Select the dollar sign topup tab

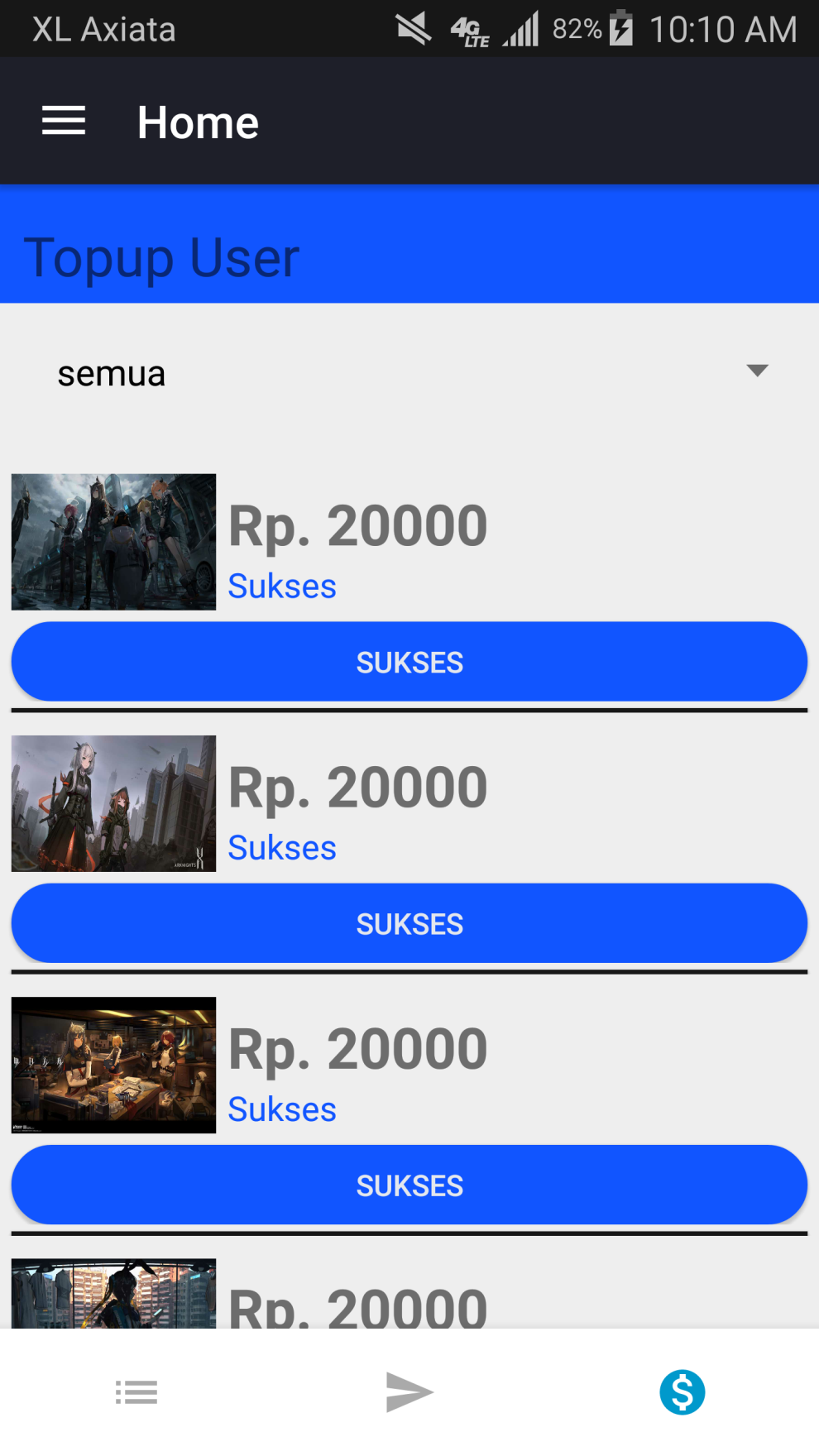(x=682, y=1392)
